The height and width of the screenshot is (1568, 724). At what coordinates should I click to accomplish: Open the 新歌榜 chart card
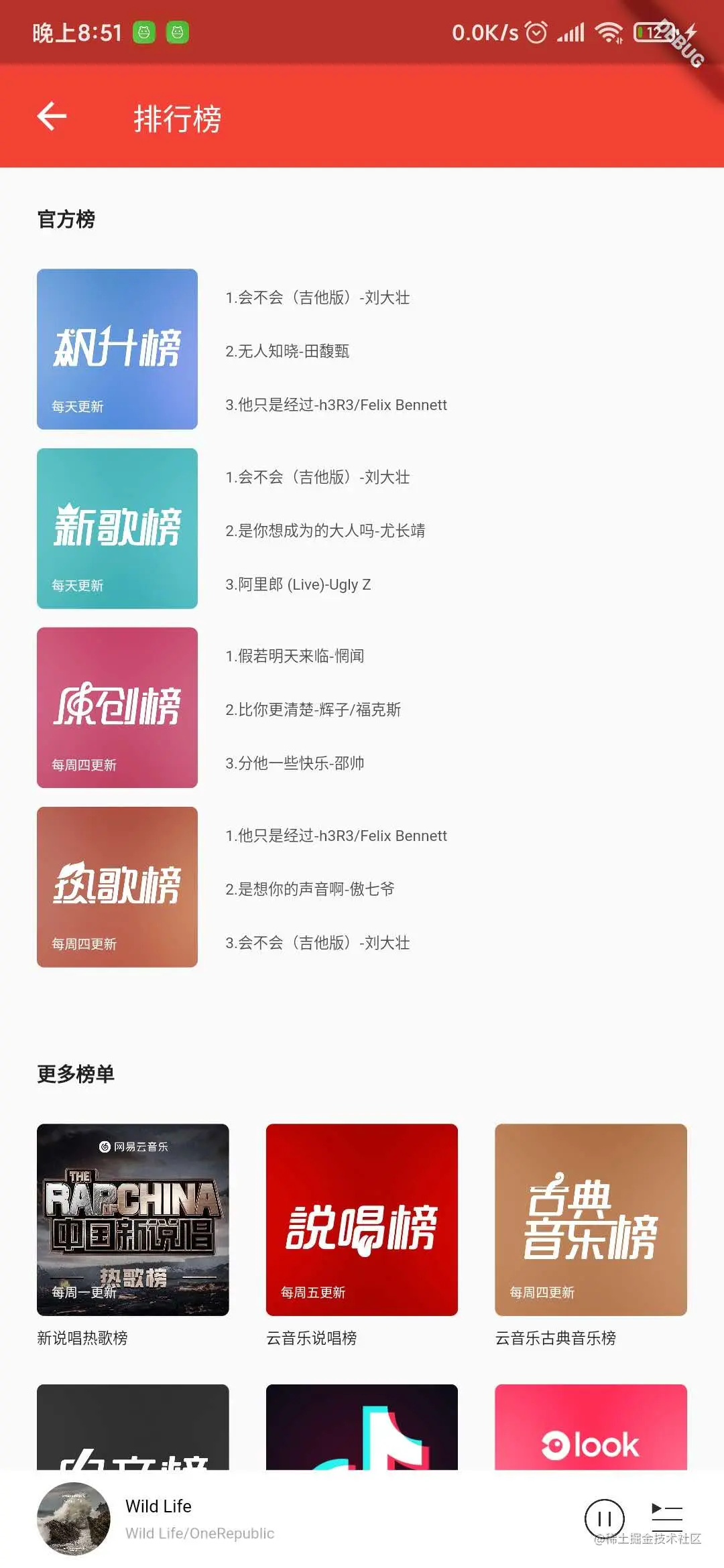117,528
